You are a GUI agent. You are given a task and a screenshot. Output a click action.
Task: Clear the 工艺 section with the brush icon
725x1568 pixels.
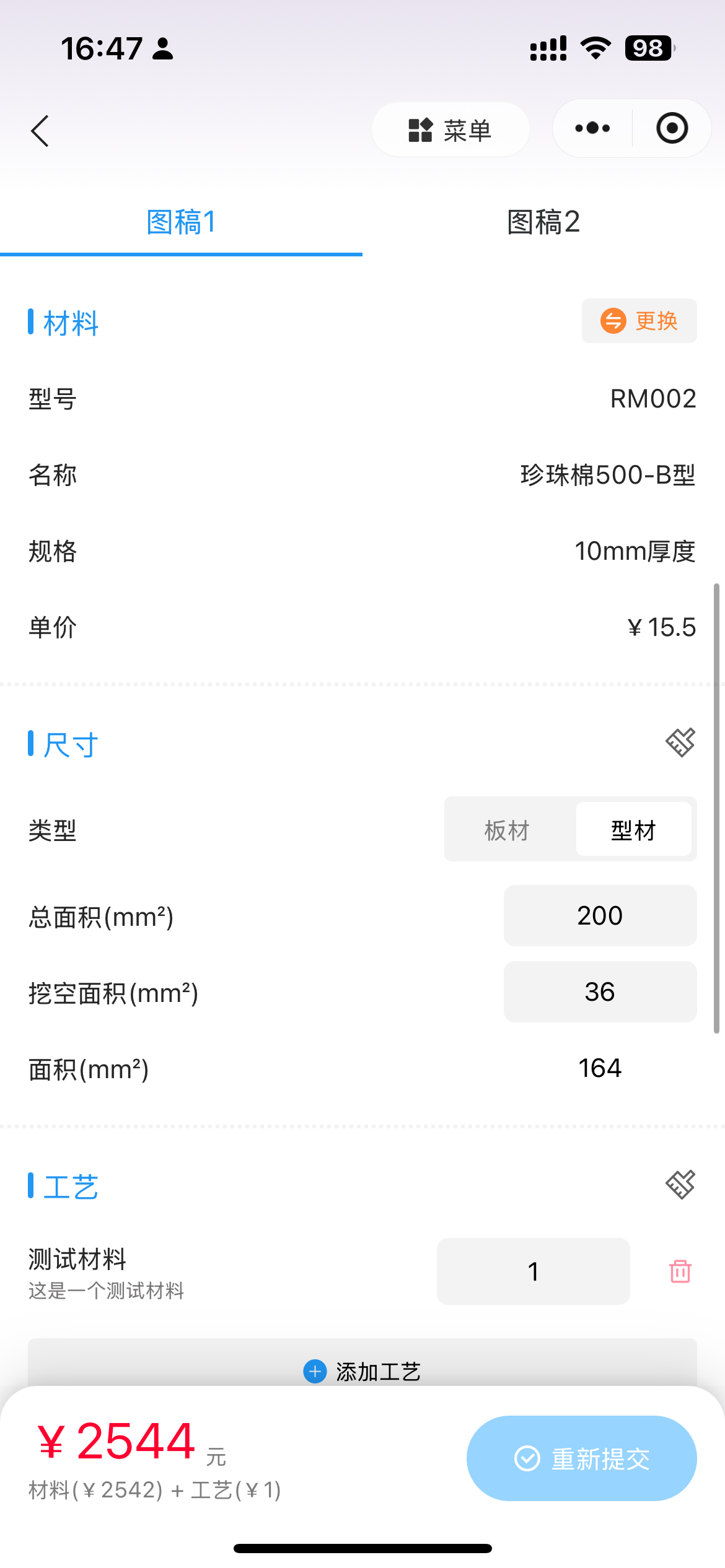click(680, 1185)
